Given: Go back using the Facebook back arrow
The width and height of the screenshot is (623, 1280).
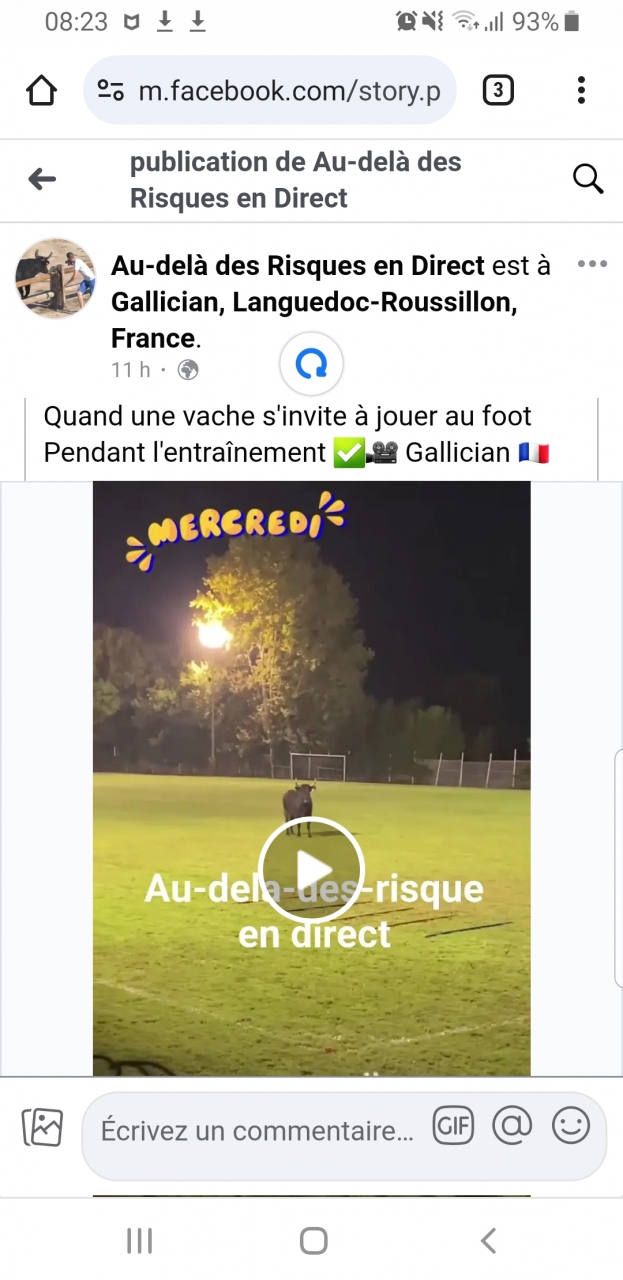Looking at the screenshot, I should point(42,179).
